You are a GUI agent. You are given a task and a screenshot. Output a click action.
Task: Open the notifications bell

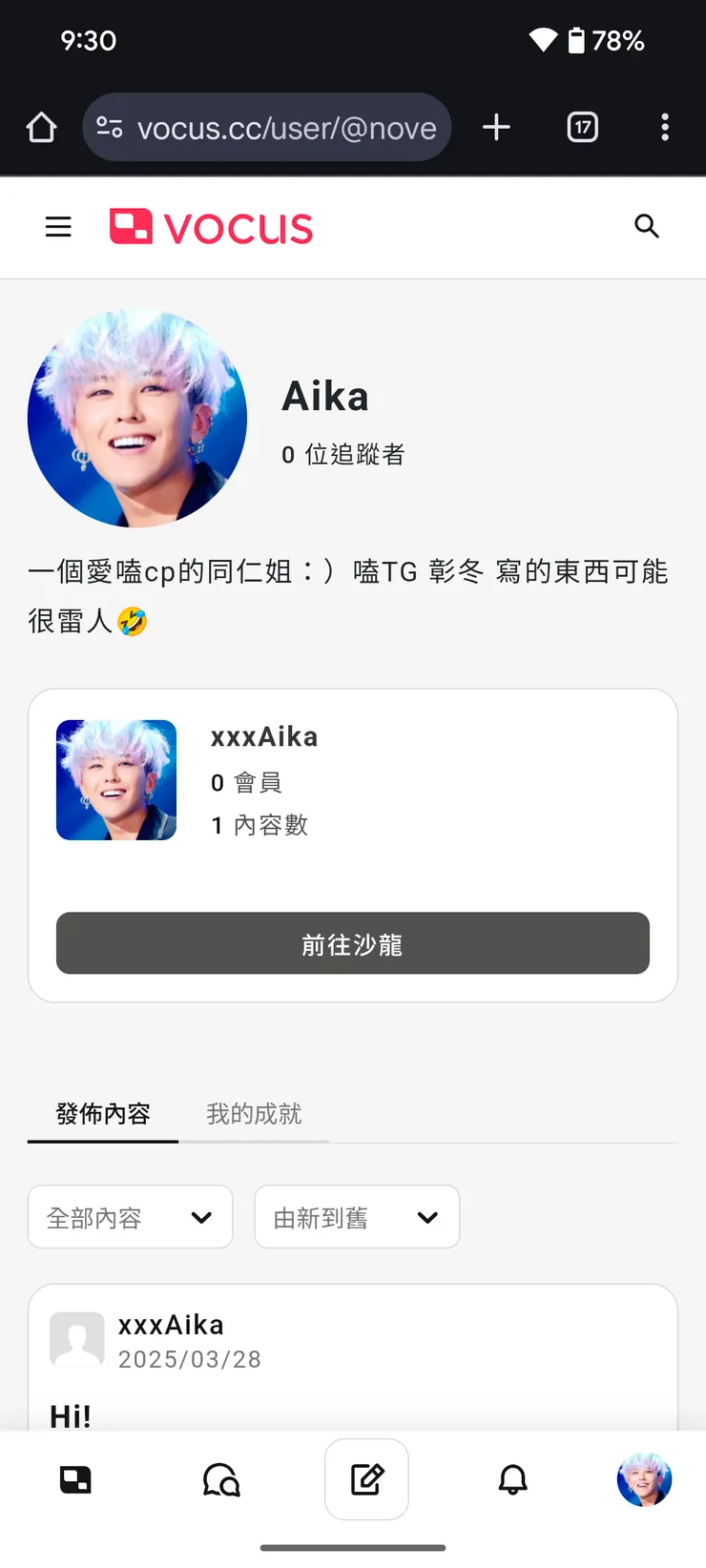click(x=513, y=1480)
